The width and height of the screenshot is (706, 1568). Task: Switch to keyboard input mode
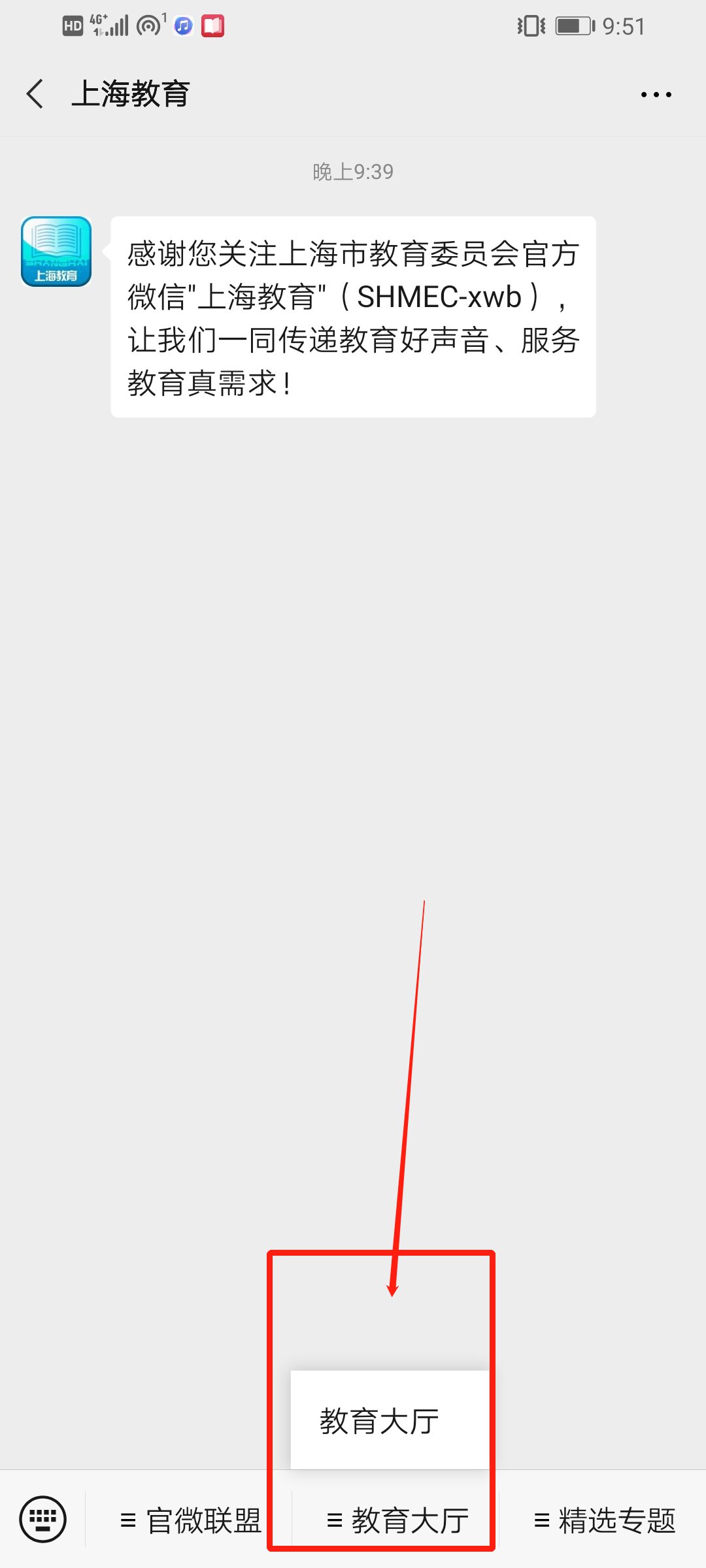click(x=43, y=1519)
